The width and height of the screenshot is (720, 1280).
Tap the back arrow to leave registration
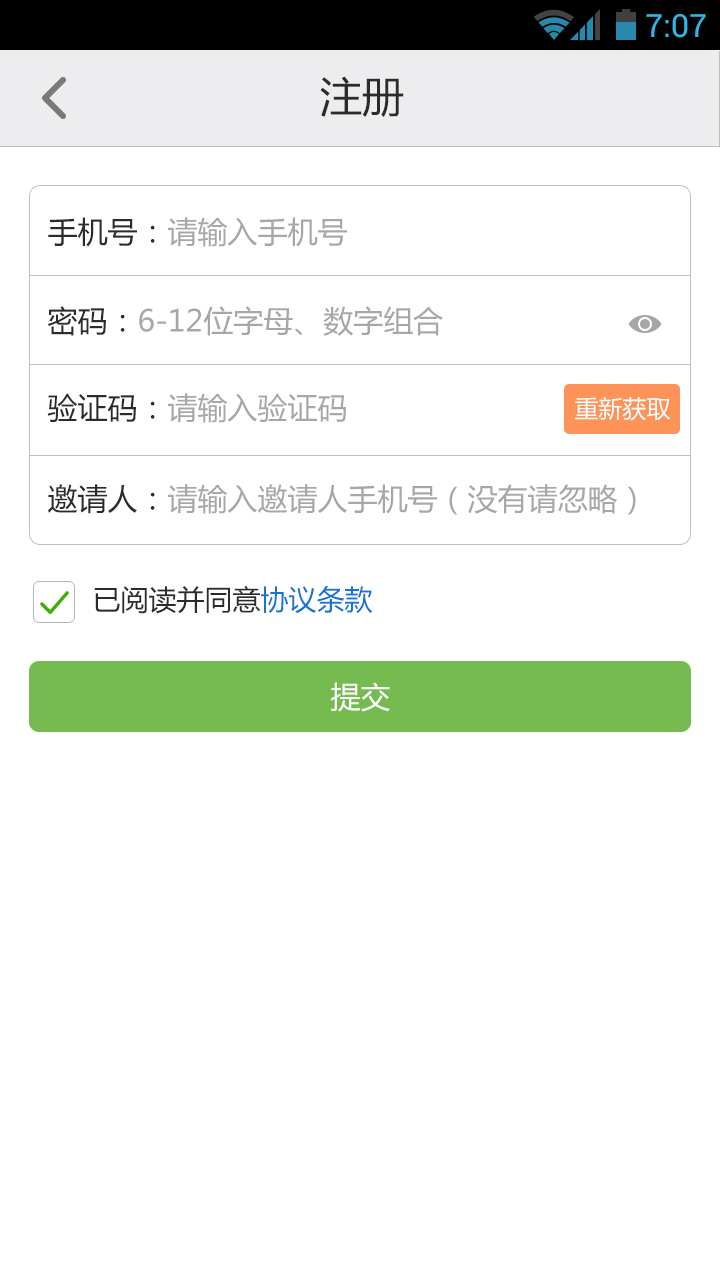[53, 97]
